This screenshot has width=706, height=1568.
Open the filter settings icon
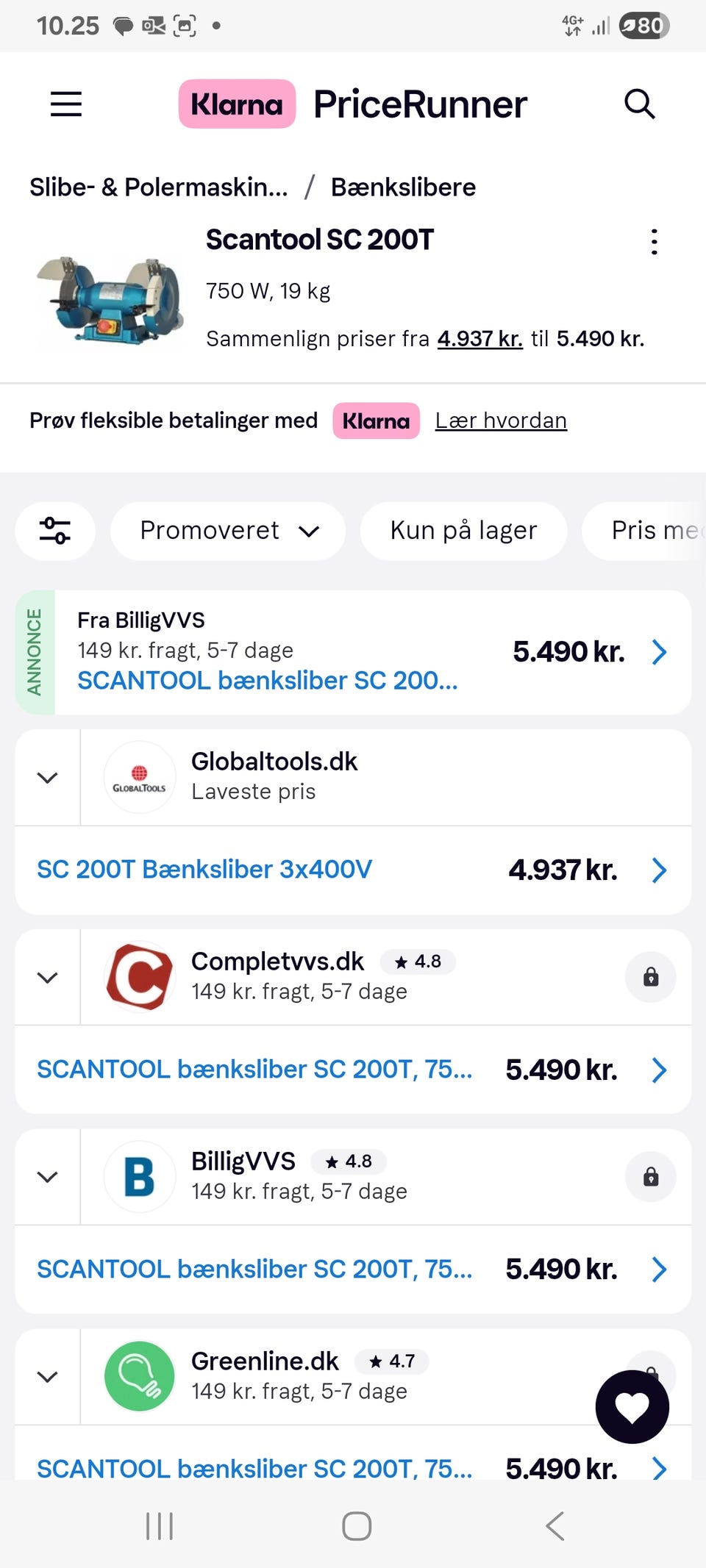pyautogui.click(x=55, y=531)
